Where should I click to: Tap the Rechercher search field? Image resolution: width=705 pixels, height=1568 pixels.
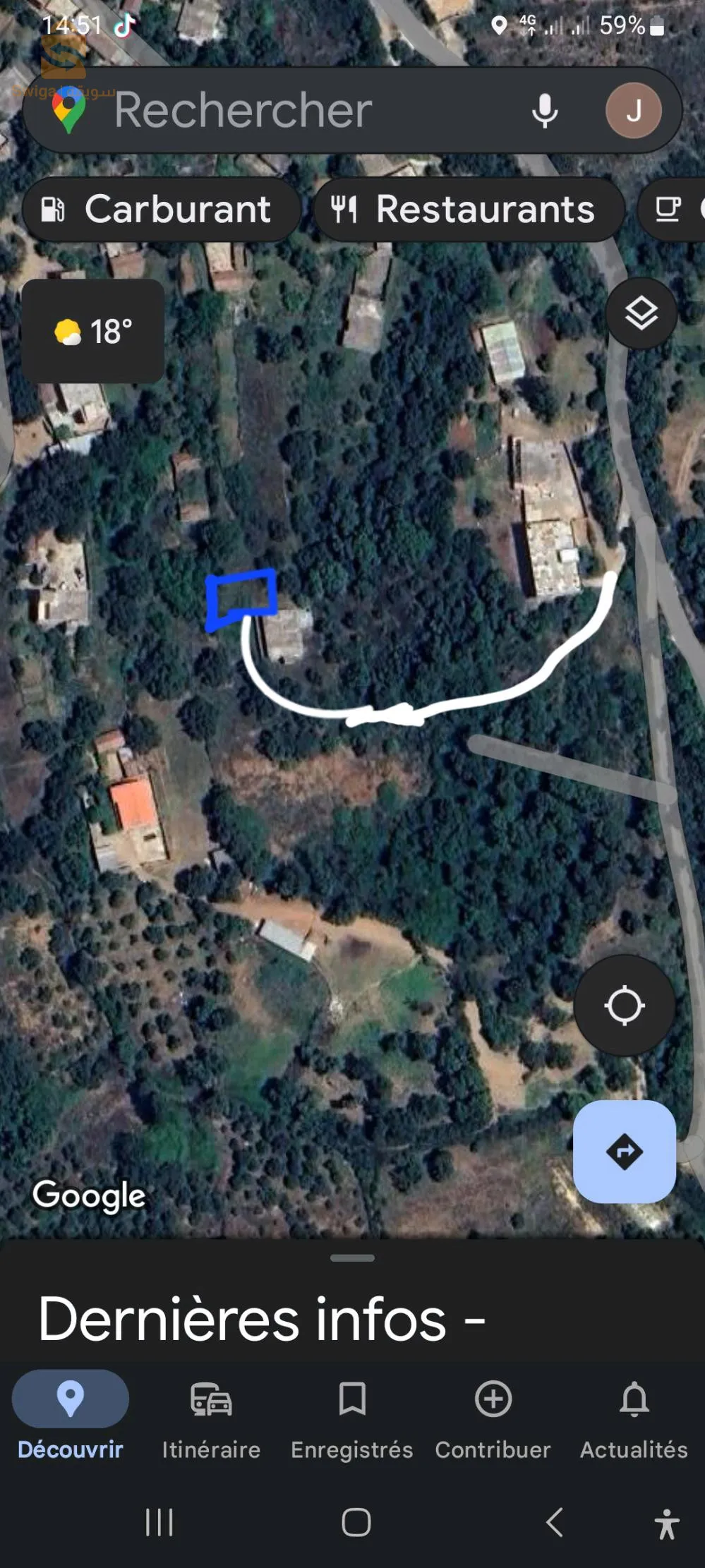(x=282, y=110)
